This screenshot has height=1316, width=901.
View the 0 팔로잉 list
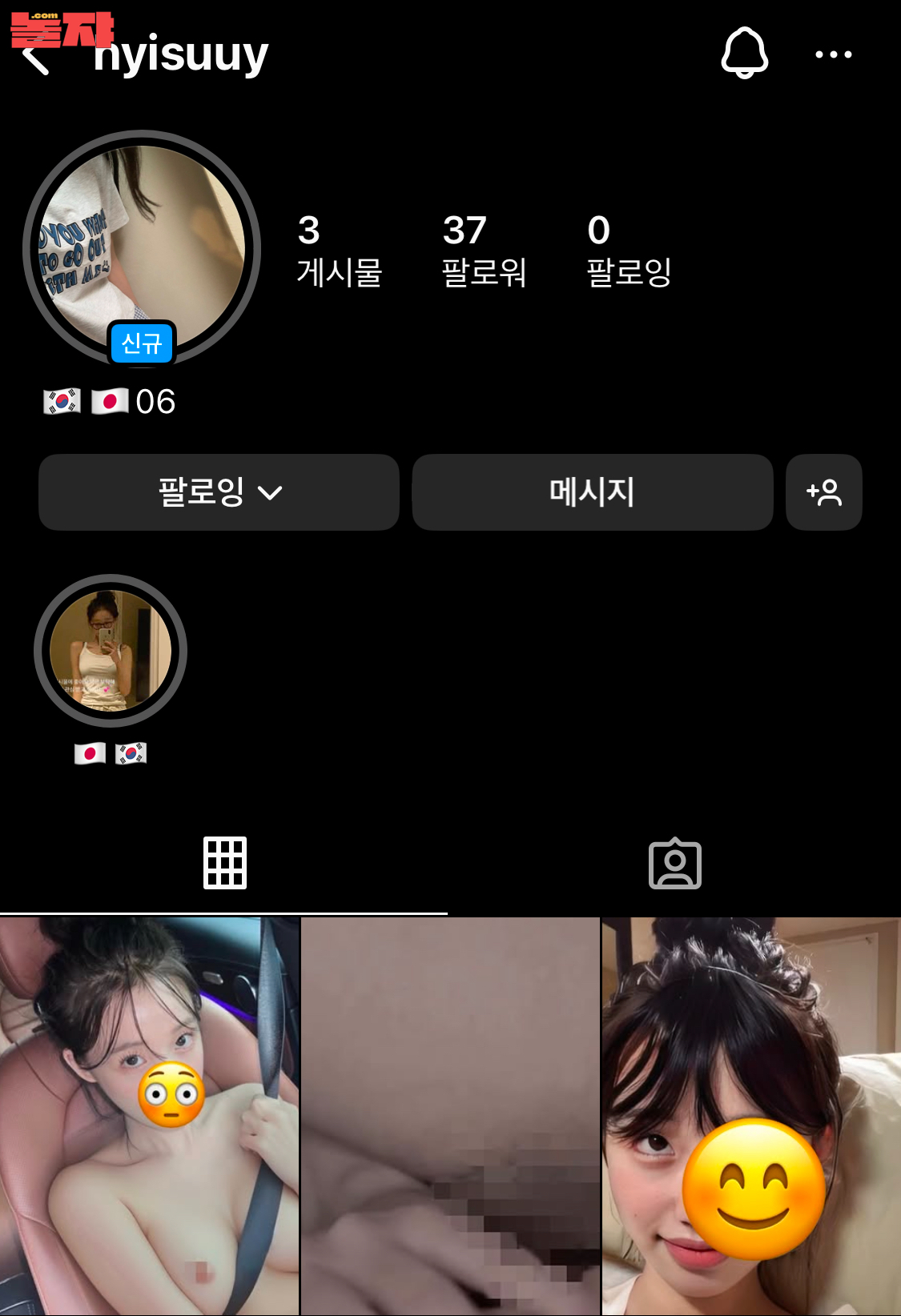[x=628, y=250]
